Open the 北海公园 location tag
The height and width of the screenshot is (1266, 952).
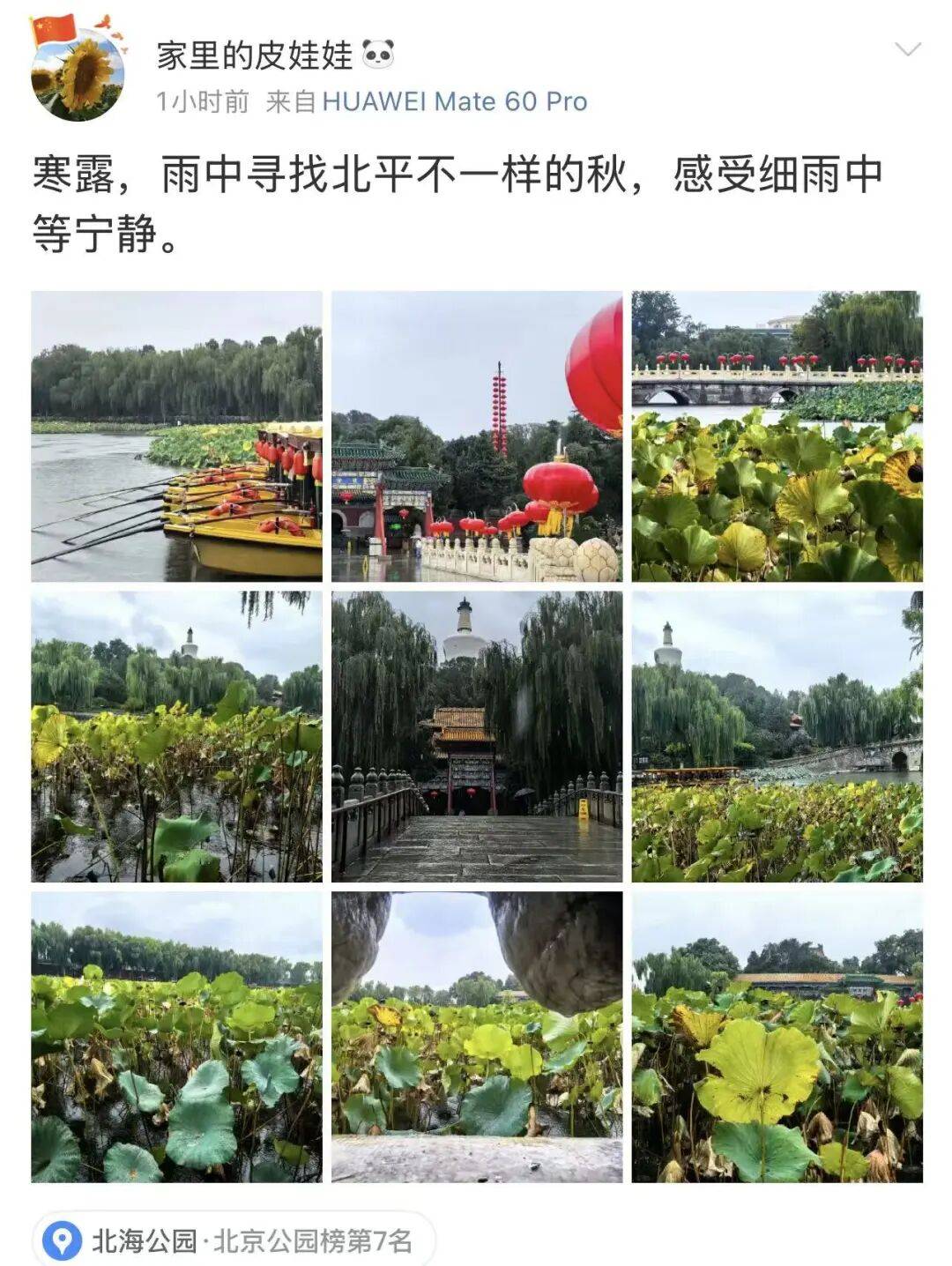coord(234,1241)
